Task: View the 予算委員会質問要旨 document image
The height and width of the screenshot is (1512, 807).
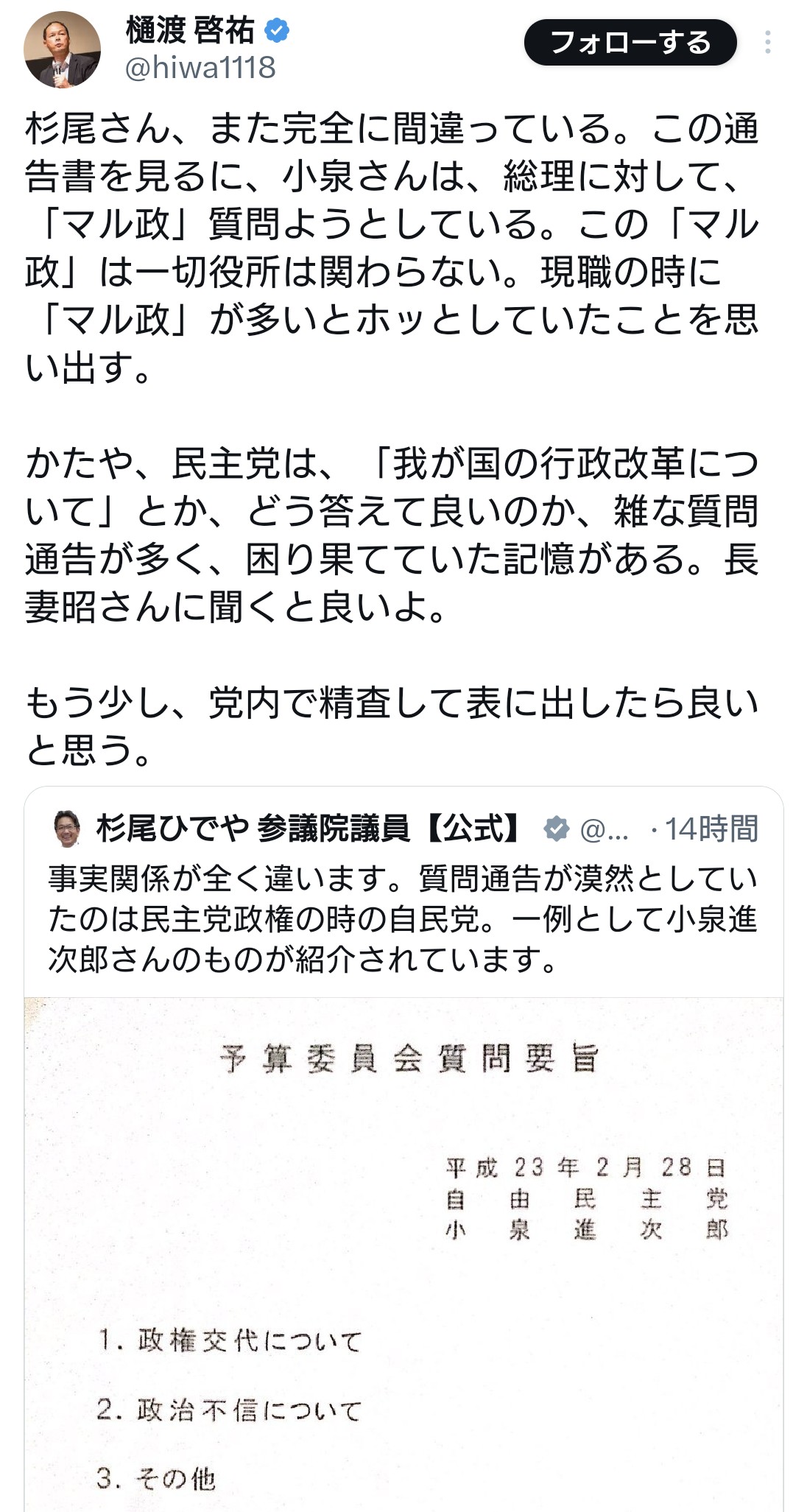Action: point(403,1252)
